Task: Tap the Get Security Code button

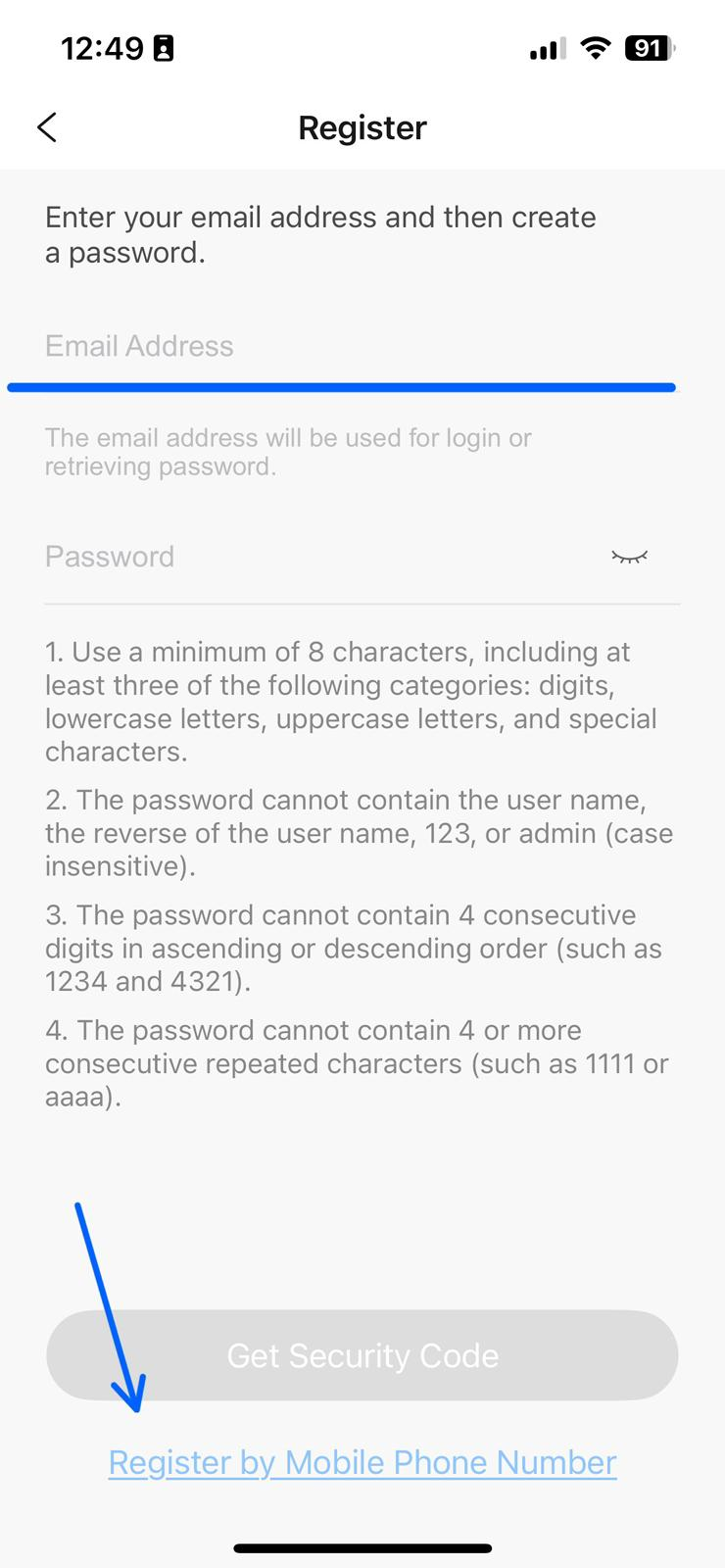Action: 362,1355
